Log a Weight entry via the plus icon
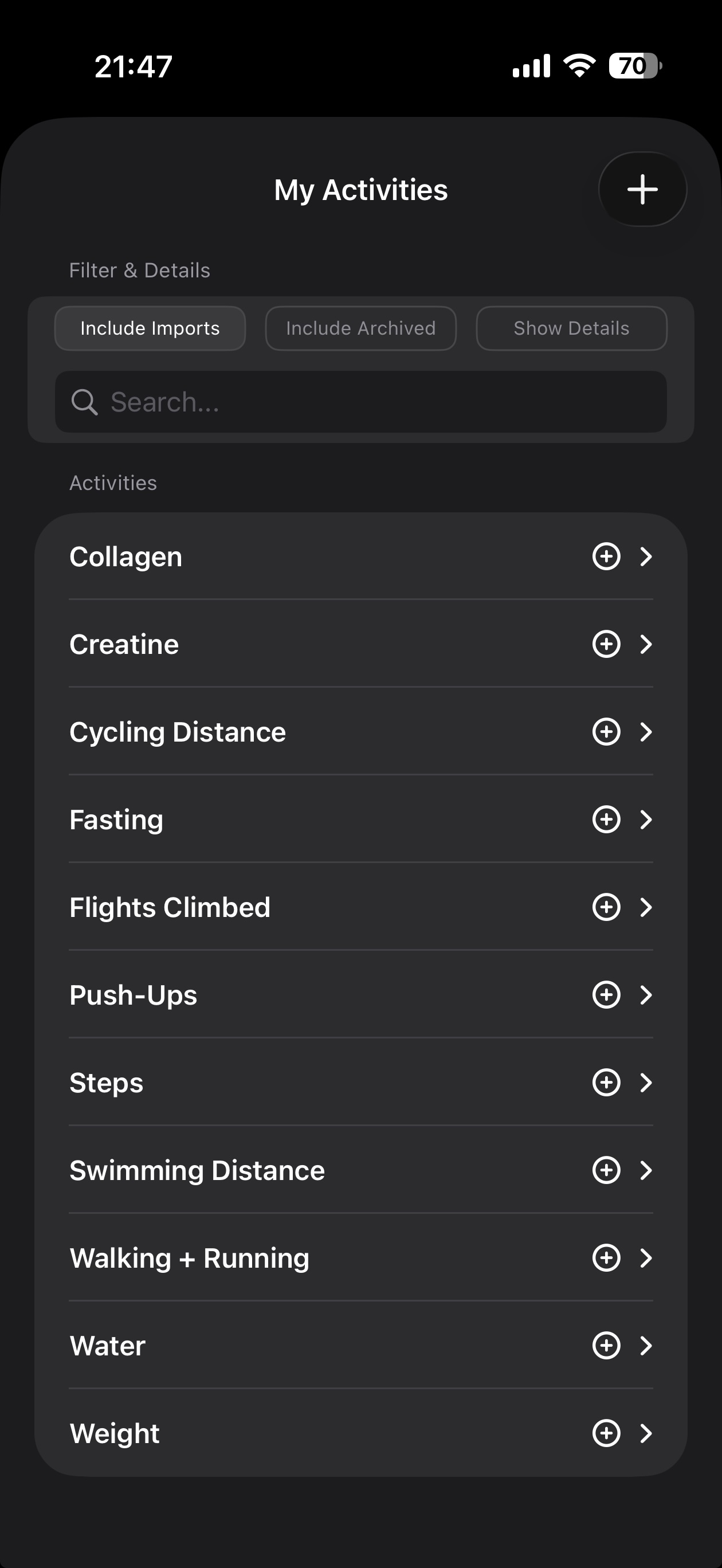This screenshot has width=722, height=1568. [x=606, y=1433]
